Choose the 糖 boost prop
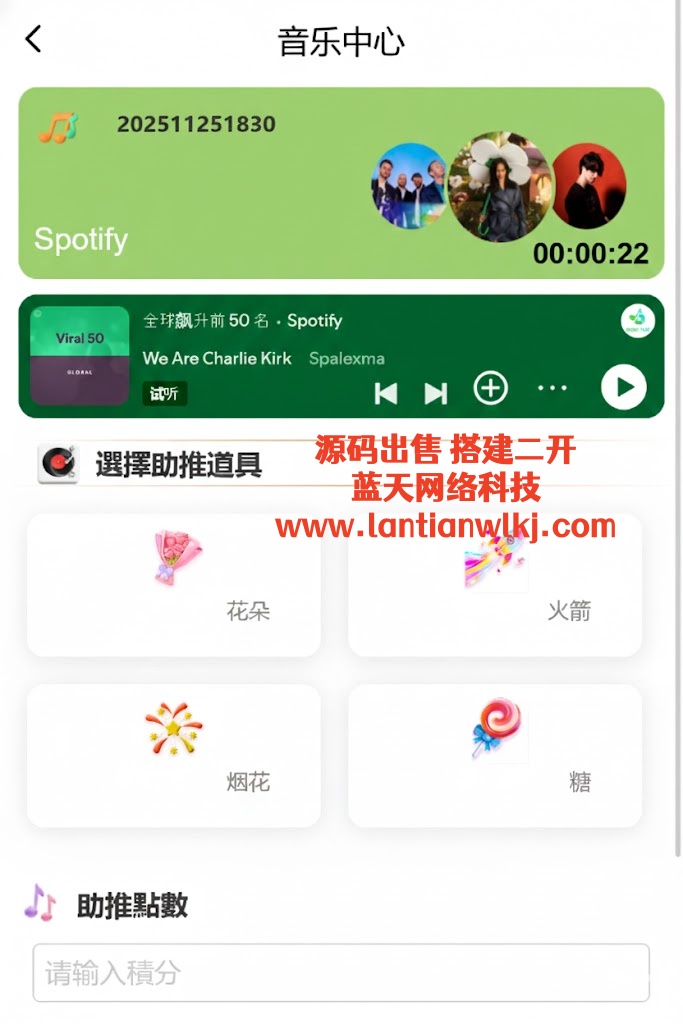Image resolution: width=683 pixels, height=1024 pixels. pyautogui.click(x=495, y=755)
